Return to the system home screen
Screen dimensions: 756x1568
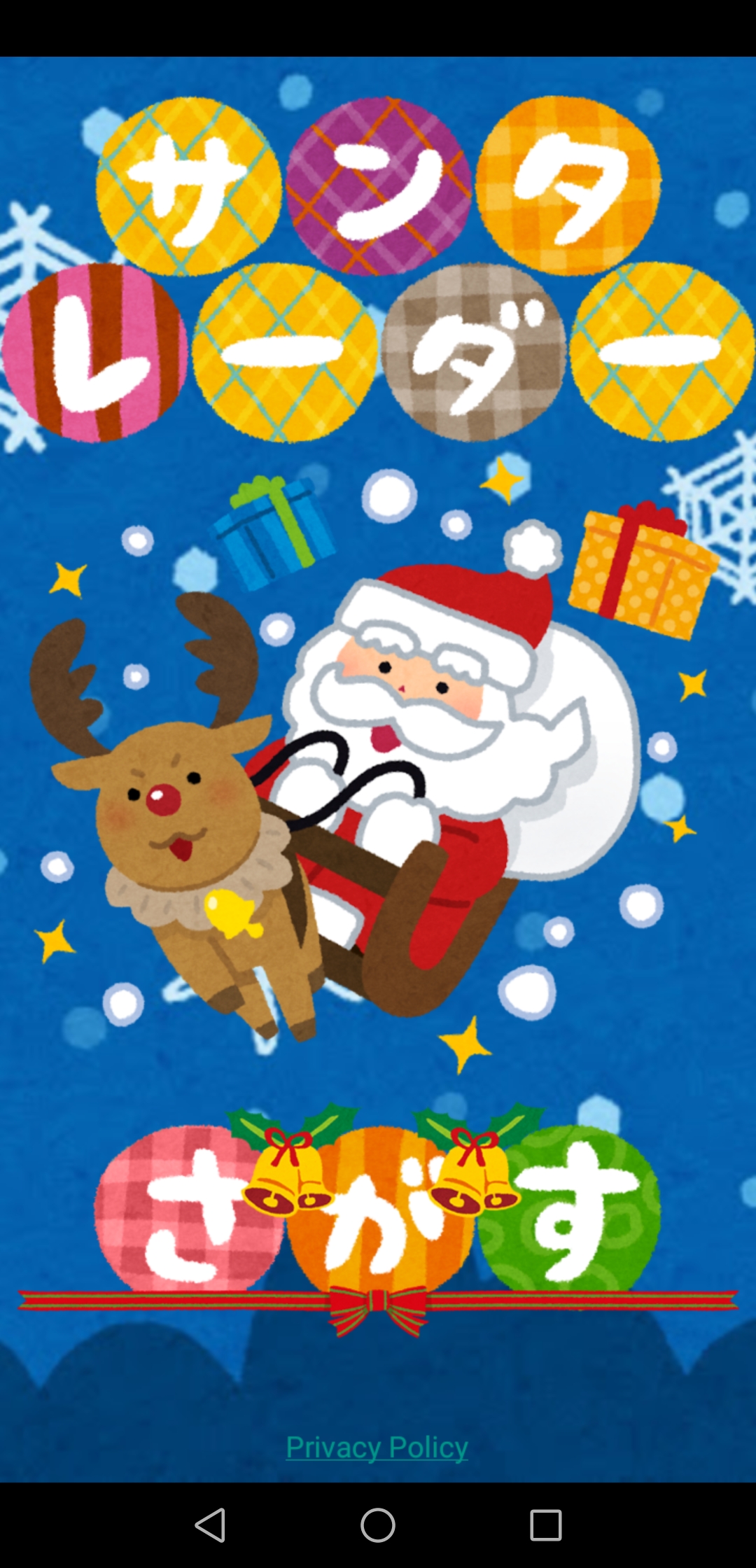tap(378, 1525)
